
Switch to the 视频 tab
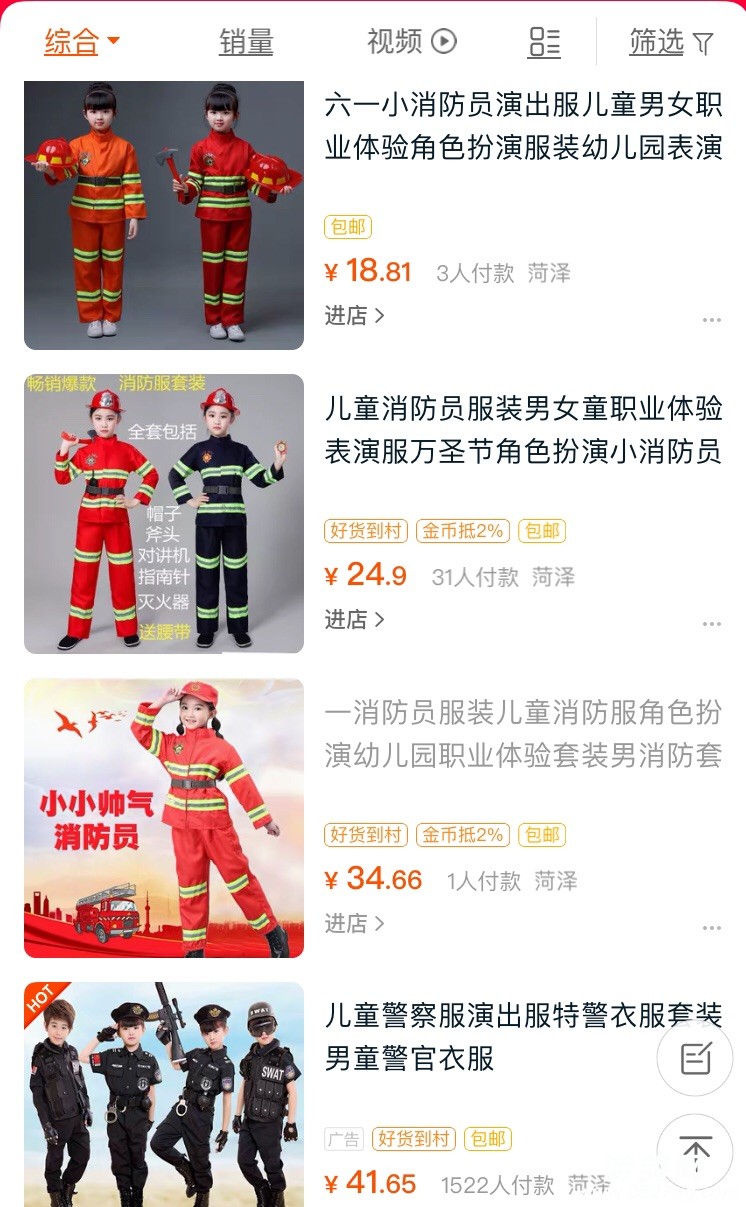pos(411,42)
